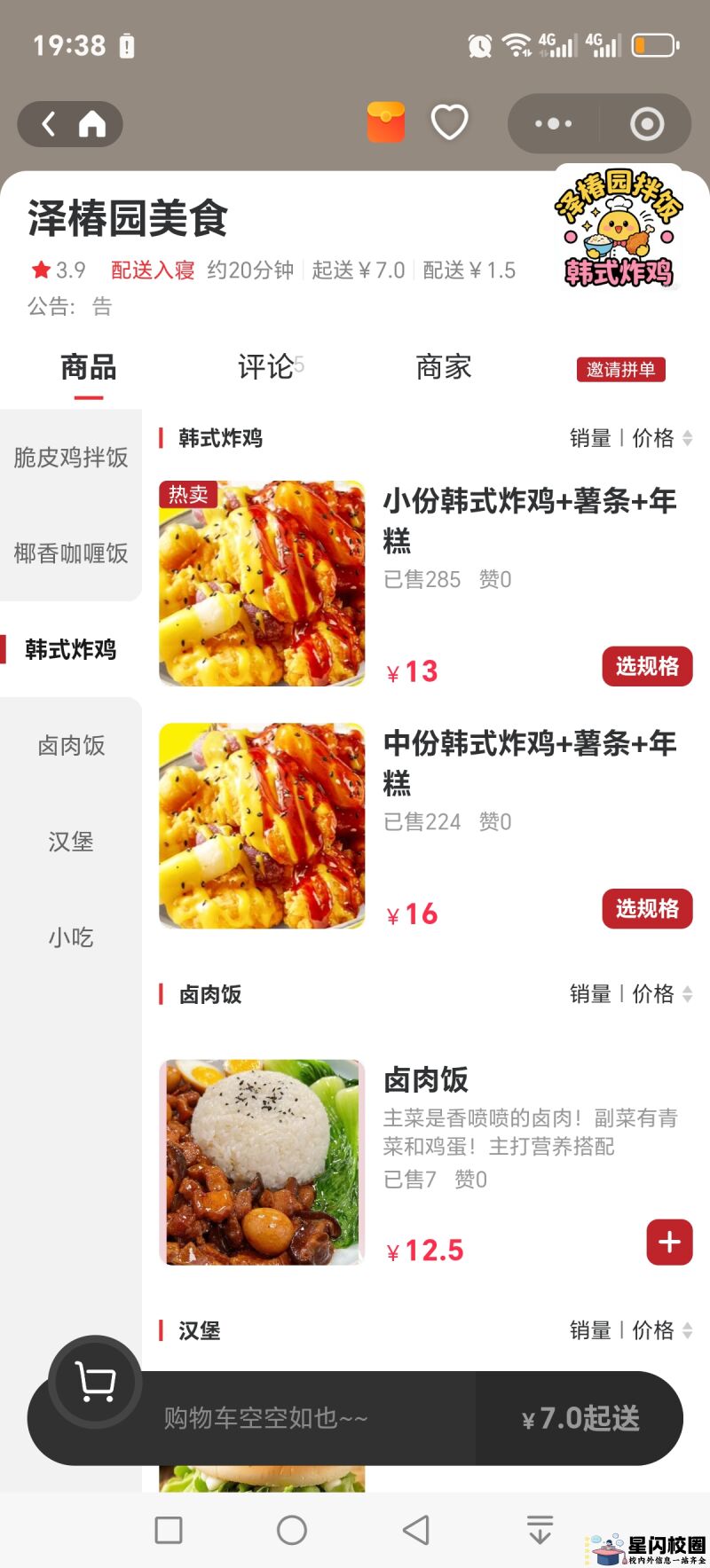Select the 椰香咖喱饭 category
This screenshot has height=1568, width=710.
(71, 553)
